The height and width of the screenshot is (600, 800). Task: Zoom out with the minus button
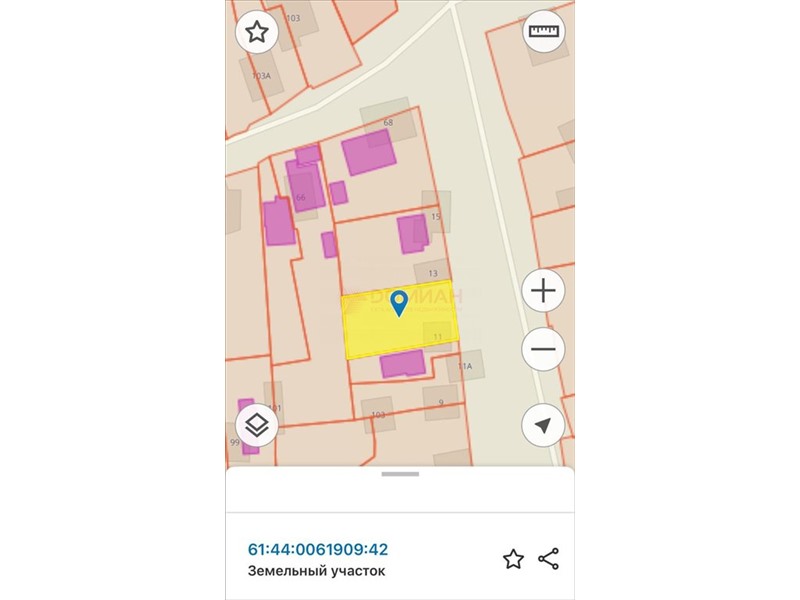click(543, 349)
